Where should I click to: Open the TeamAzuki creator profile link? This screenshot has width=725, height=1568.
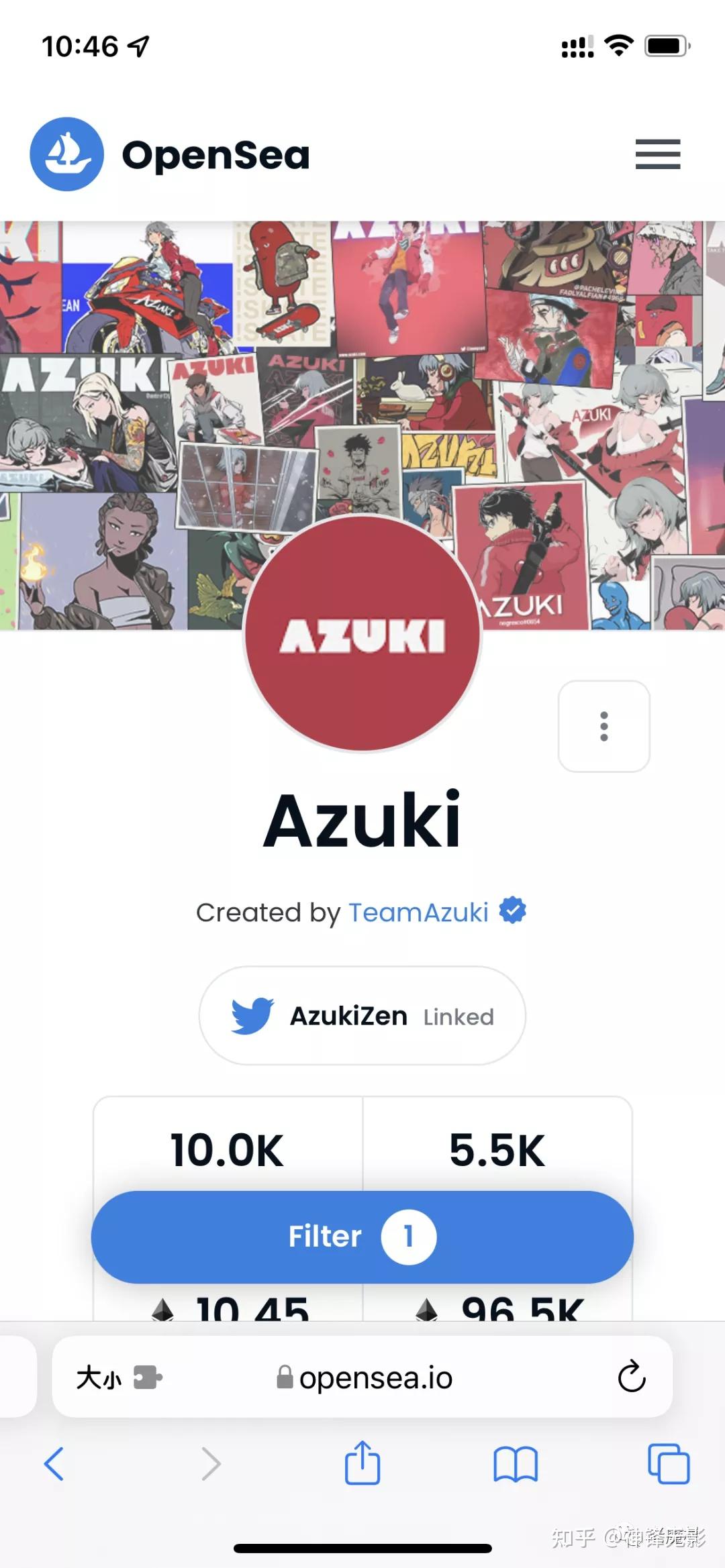[418, 912]
